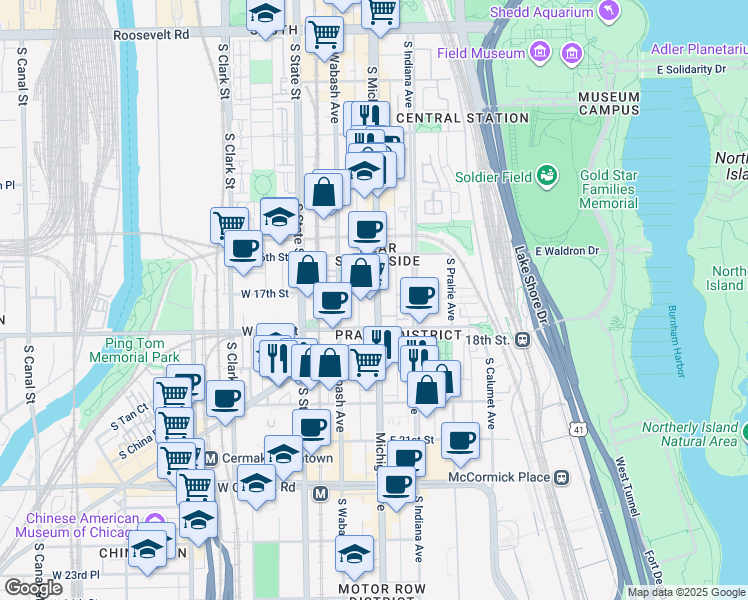Image resolution: width=748 pixels, height=600 pixels.
Task: Select the Ping Tom Memorial Park label
Action: pos(134,350)
